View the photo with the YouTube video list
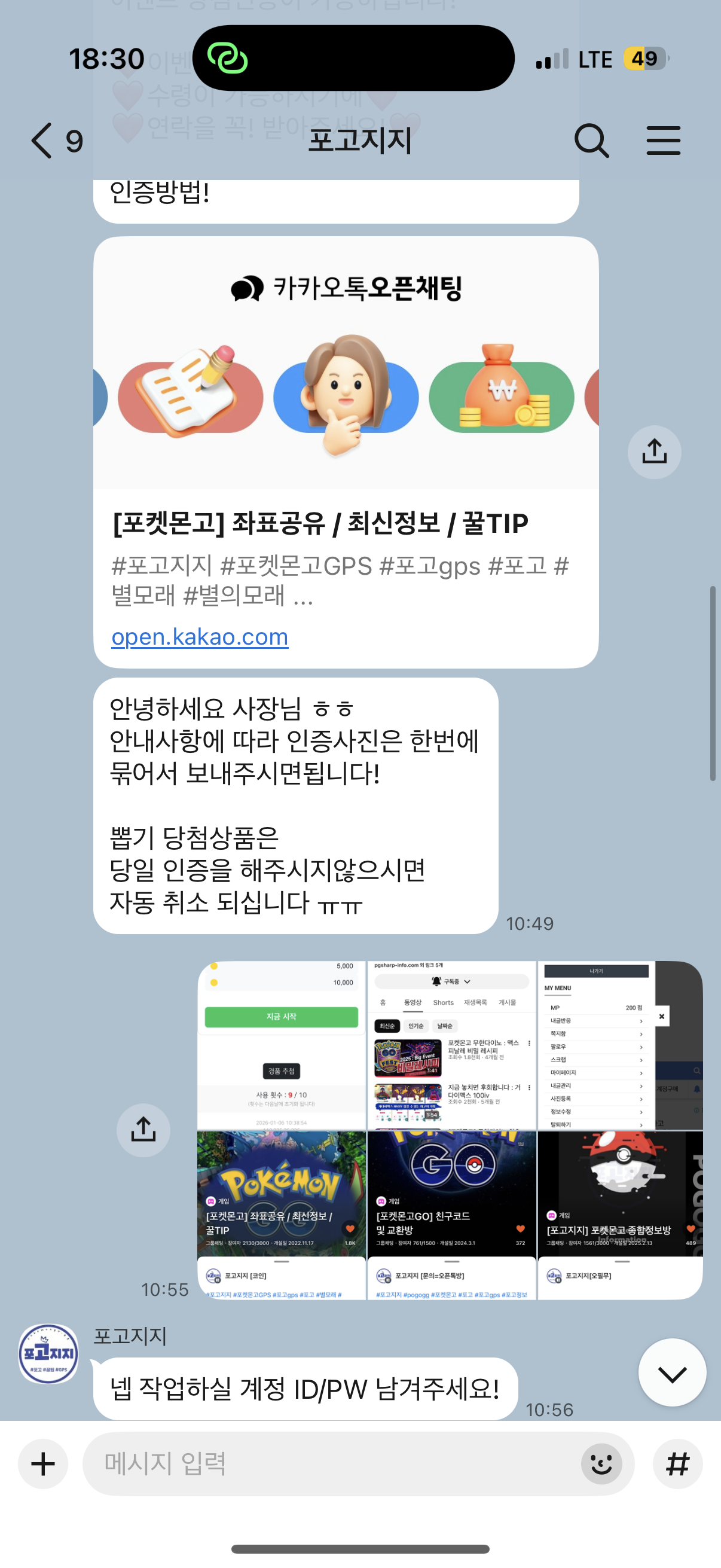Image resolution: width=721 pixels, height=1568 pixels. [x=451, y=1045]
